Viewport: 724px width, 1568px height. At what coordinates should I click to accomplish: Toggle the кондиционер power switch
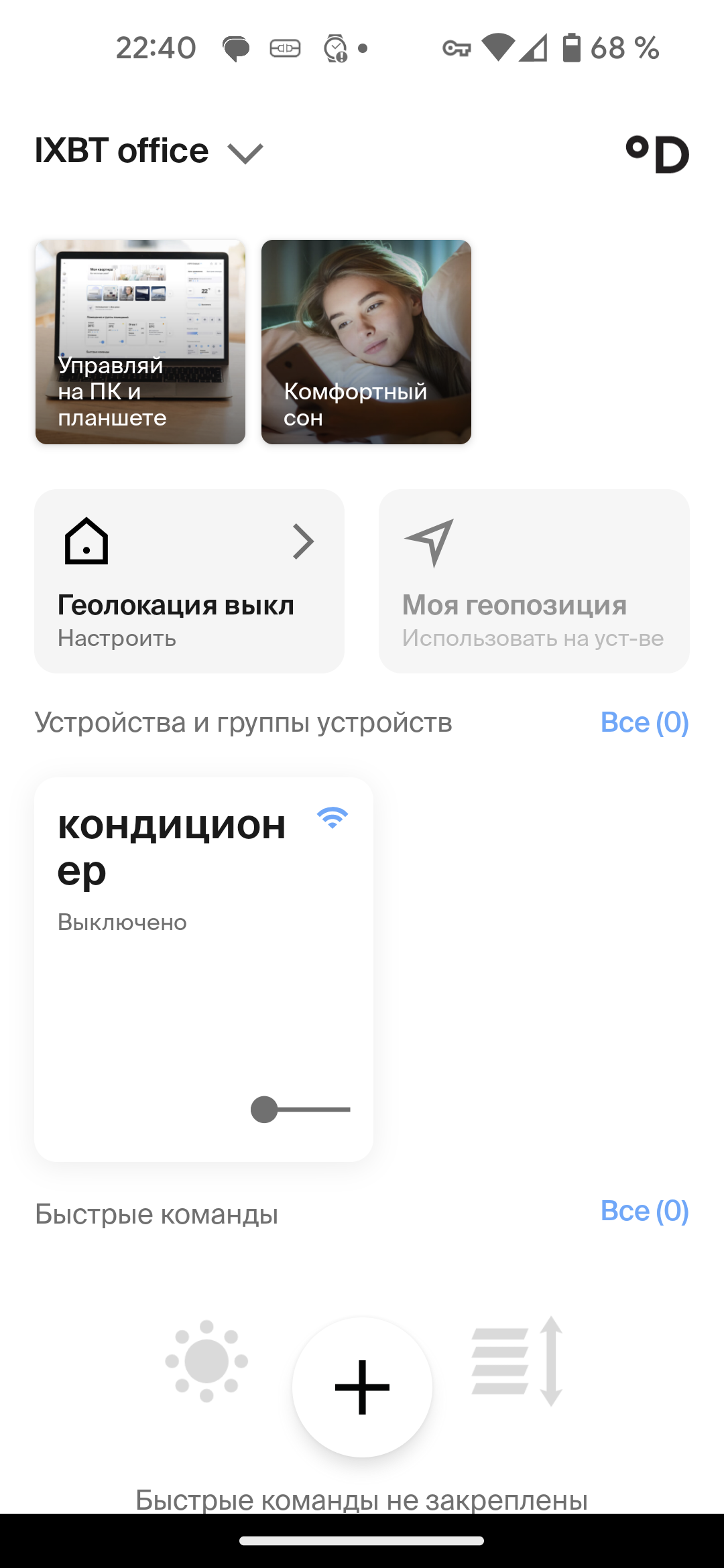[x=300, y=1109]
